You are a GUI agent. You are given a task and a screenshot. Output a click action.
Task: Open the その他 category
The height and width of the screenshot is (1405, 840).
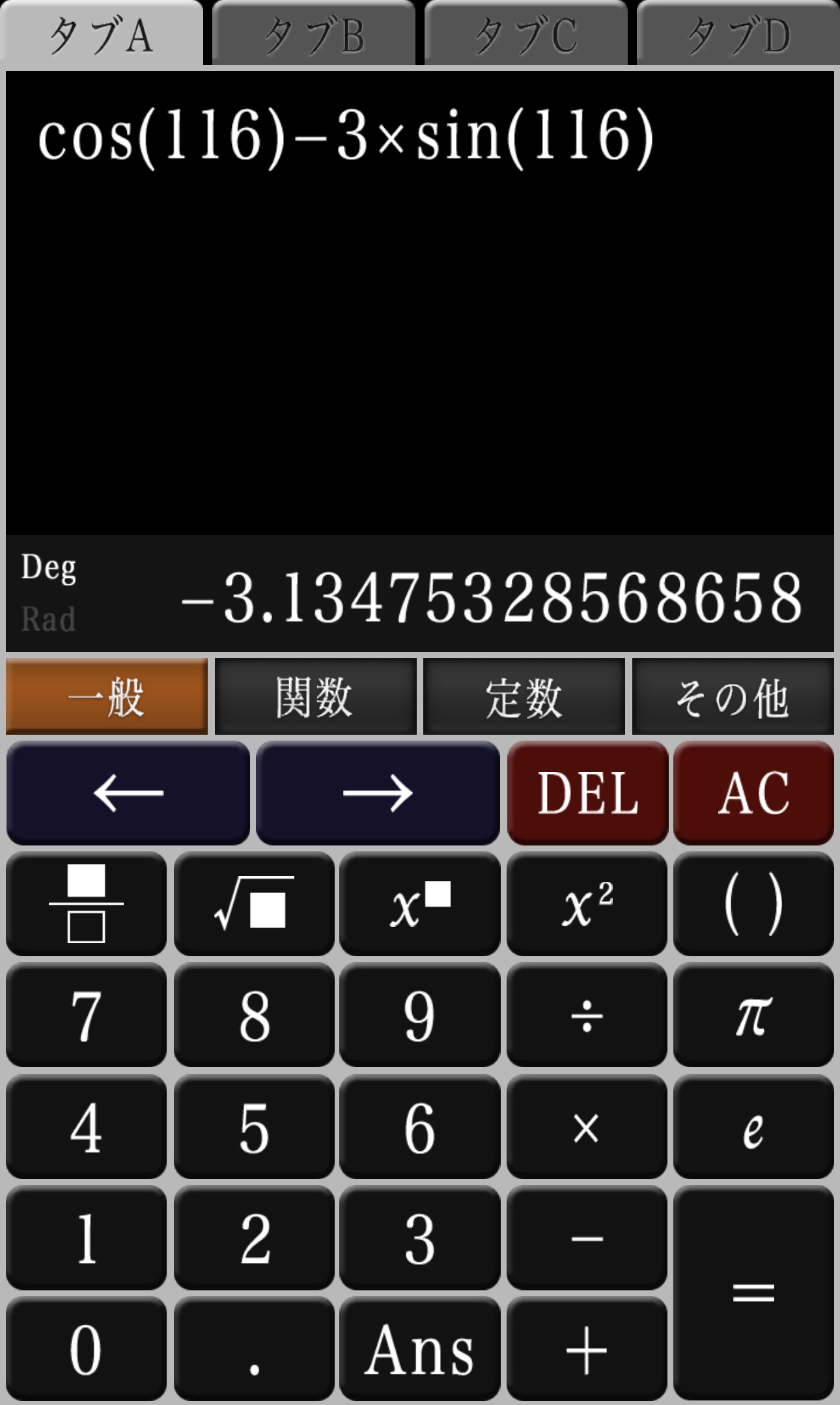[x=733, y=696]
